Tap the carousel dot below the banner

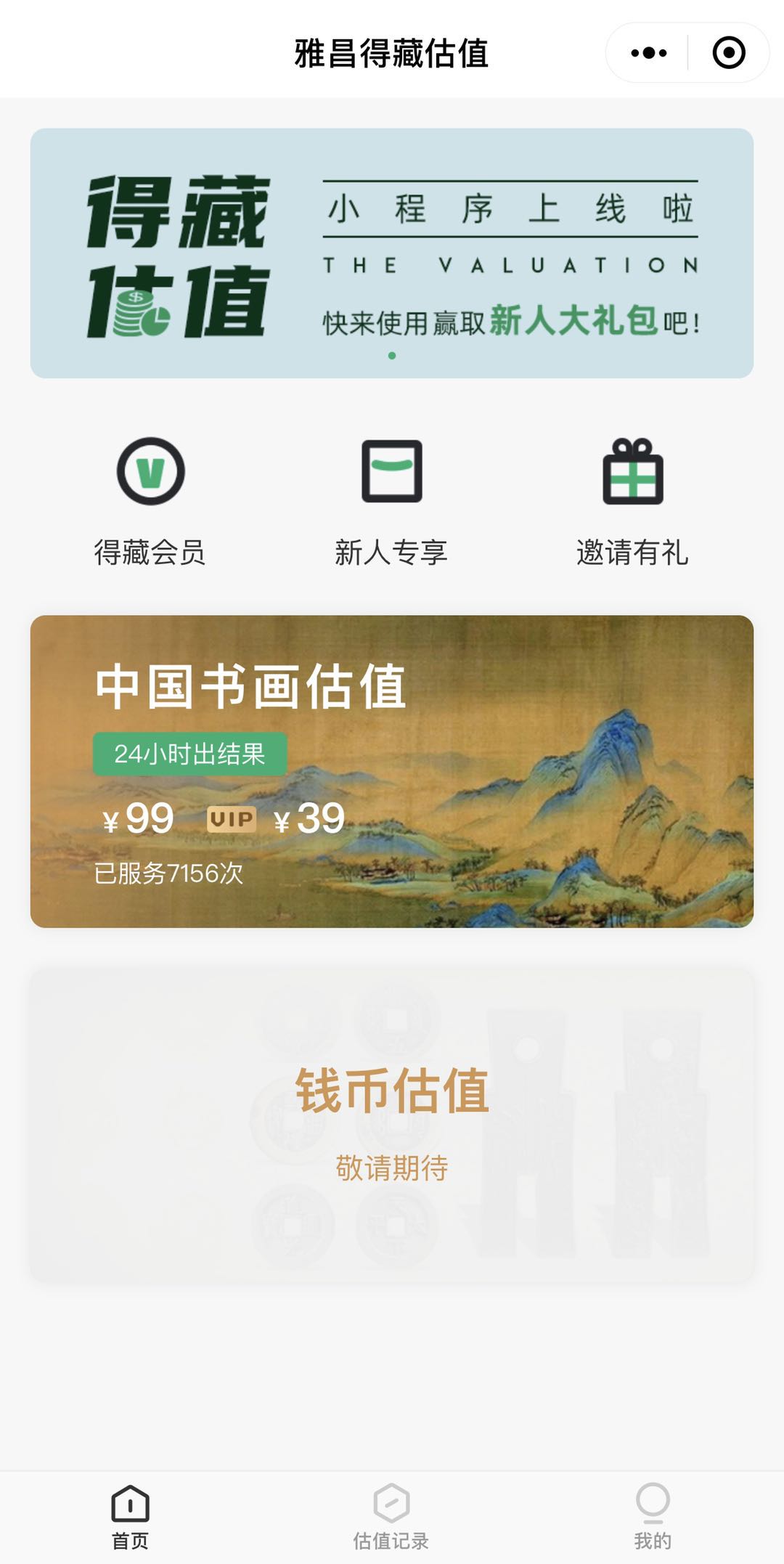click(392, 356)
